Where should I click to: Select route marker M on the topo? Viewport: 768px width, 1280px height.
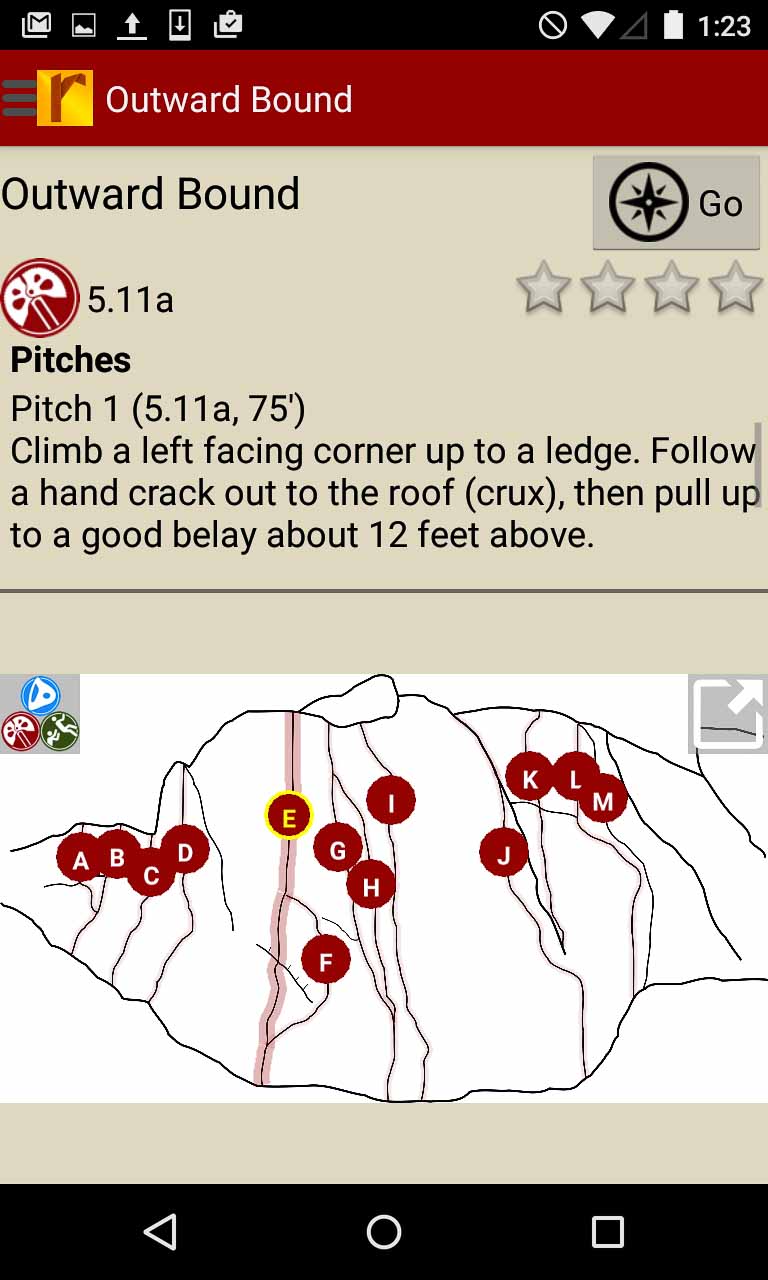(x=603, y=798)
